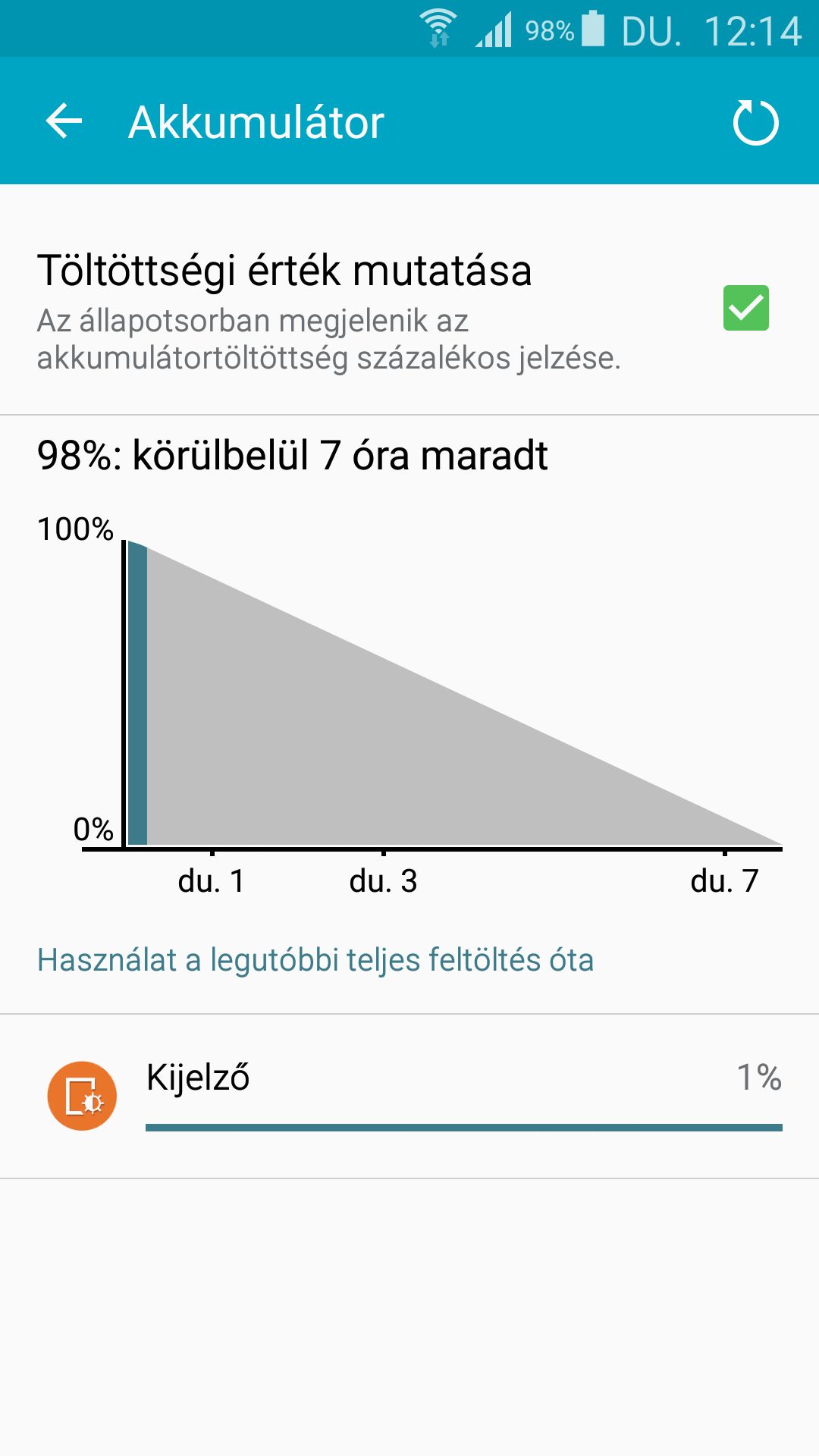Uncheck Töltöttségi érték mutatása checkbox
The image size is (819, 1456).
pyautogui.click(x=745, y=308)
